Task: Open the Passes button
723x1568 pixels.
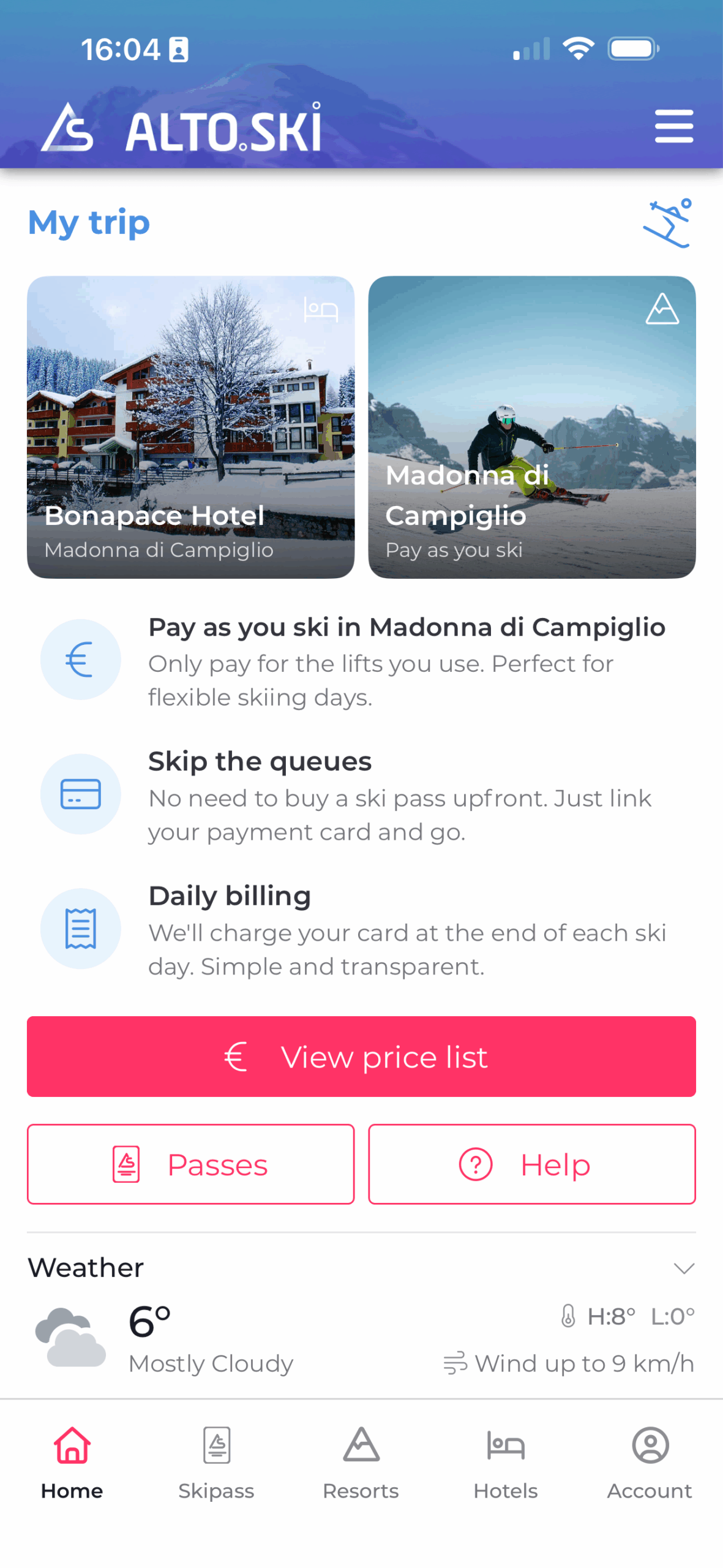Action: coord(190,1164)
